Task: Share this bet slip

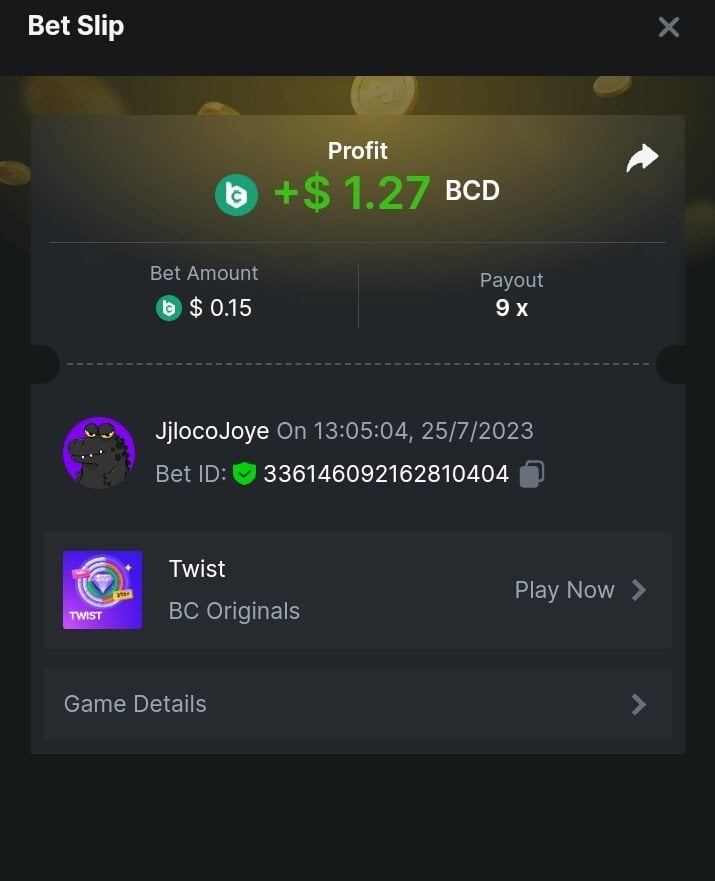Action: (x=642, y=158)
